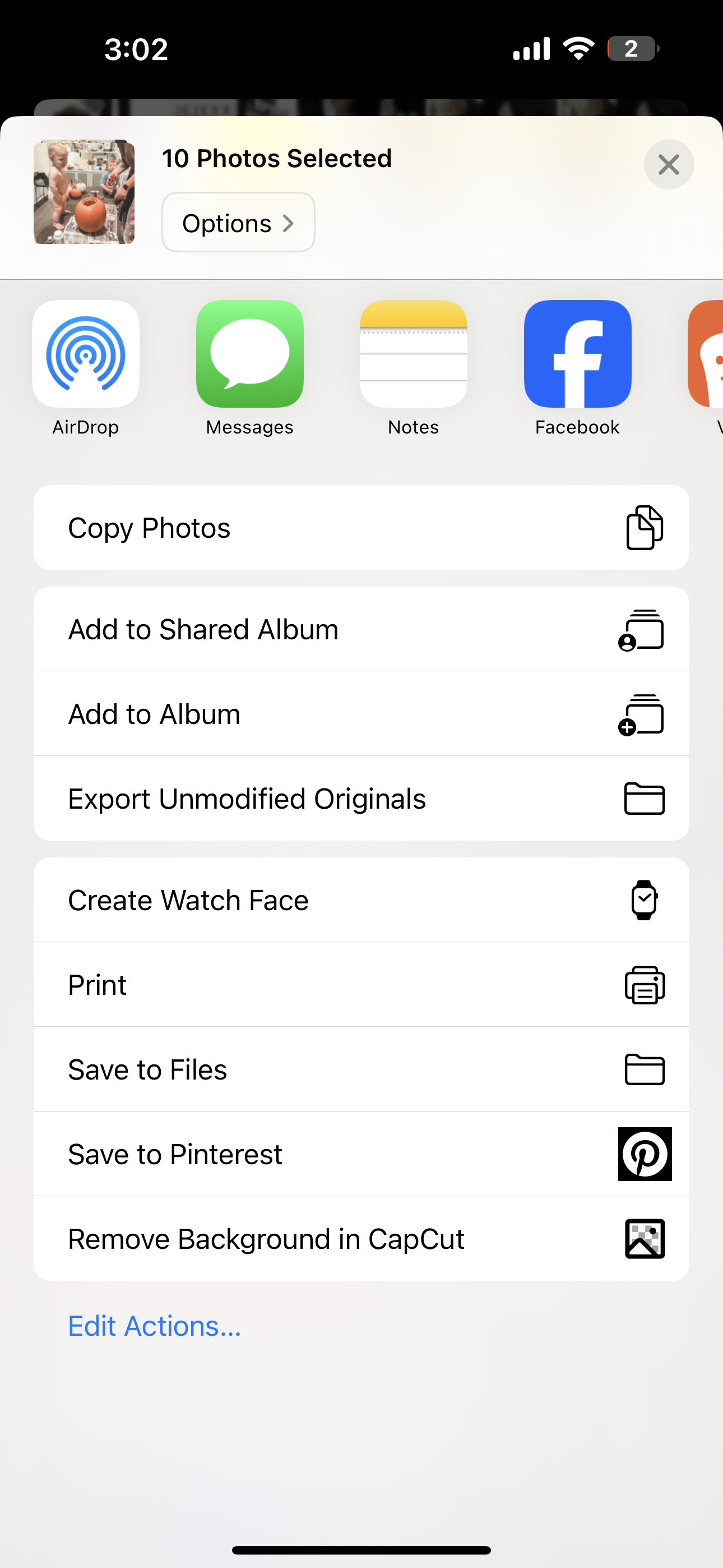
Task: Tap Remove Background in CapCut
Action: [361, 1239]
